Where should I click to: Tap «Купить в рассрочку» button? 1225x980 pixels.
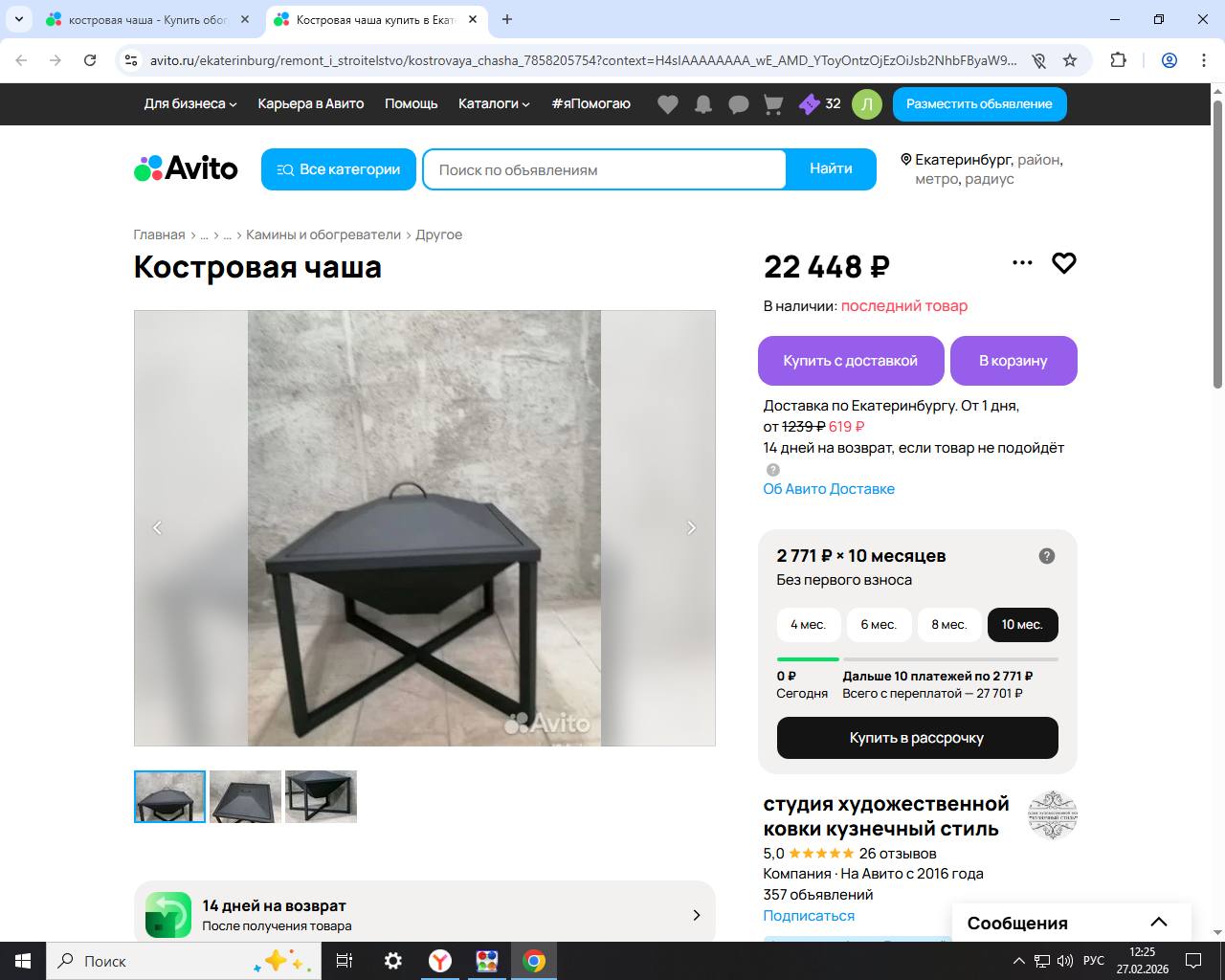pyautogui.click(x=917, y=738)
